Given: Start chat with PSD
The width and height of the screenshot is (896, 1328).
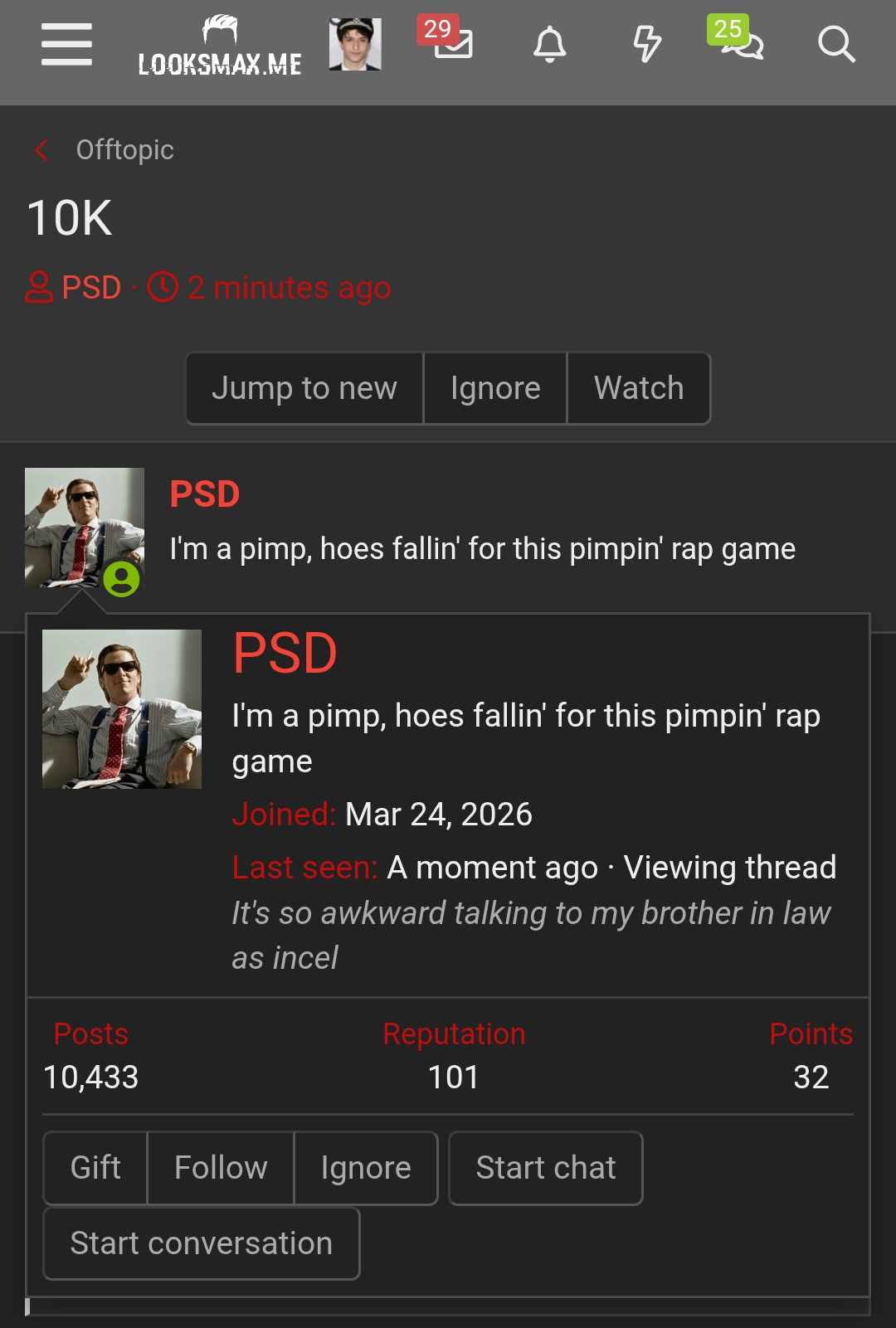Looking at the screenshot, I should pos(546,1168).
